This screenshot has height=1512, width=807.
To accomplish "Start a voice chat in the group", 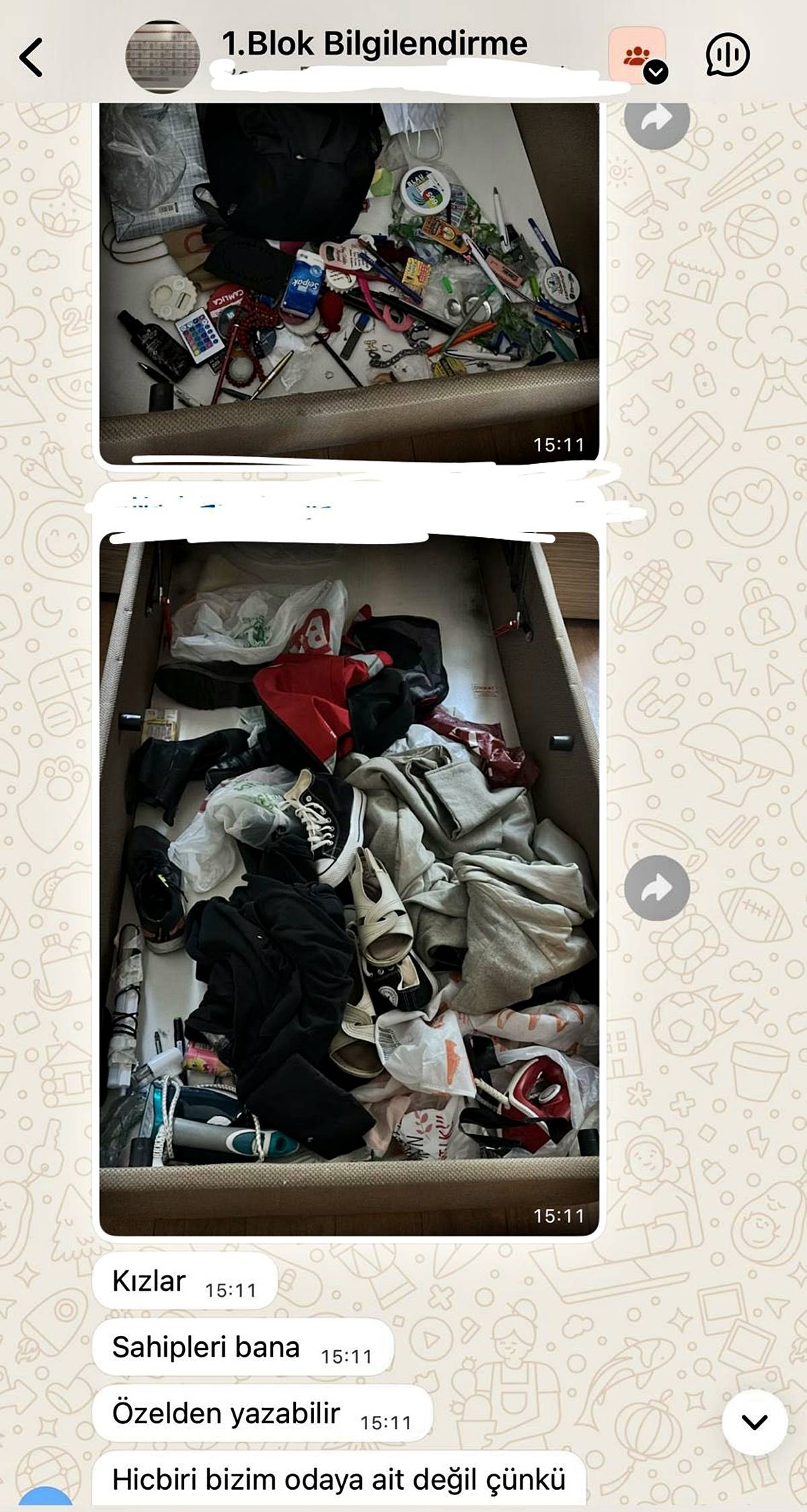I will pos(727,55).
